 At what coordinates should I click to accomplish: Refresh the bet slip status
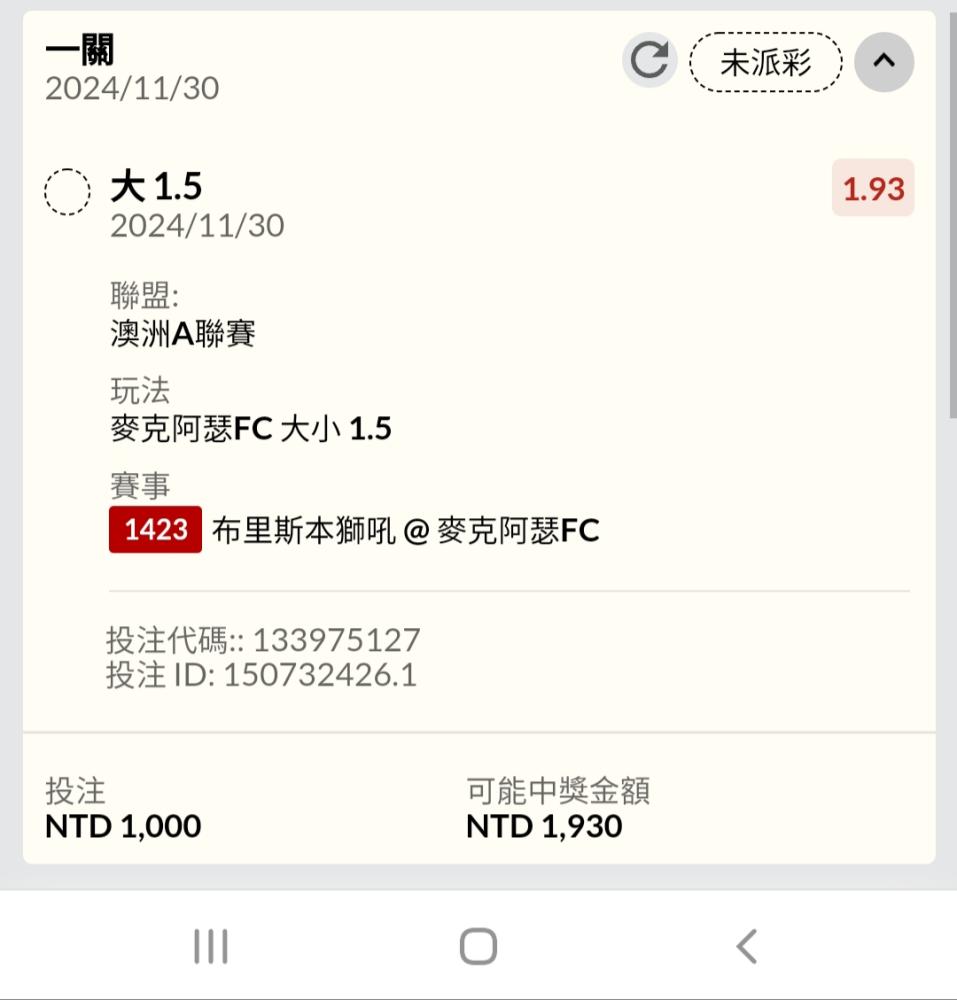(650, 62)
